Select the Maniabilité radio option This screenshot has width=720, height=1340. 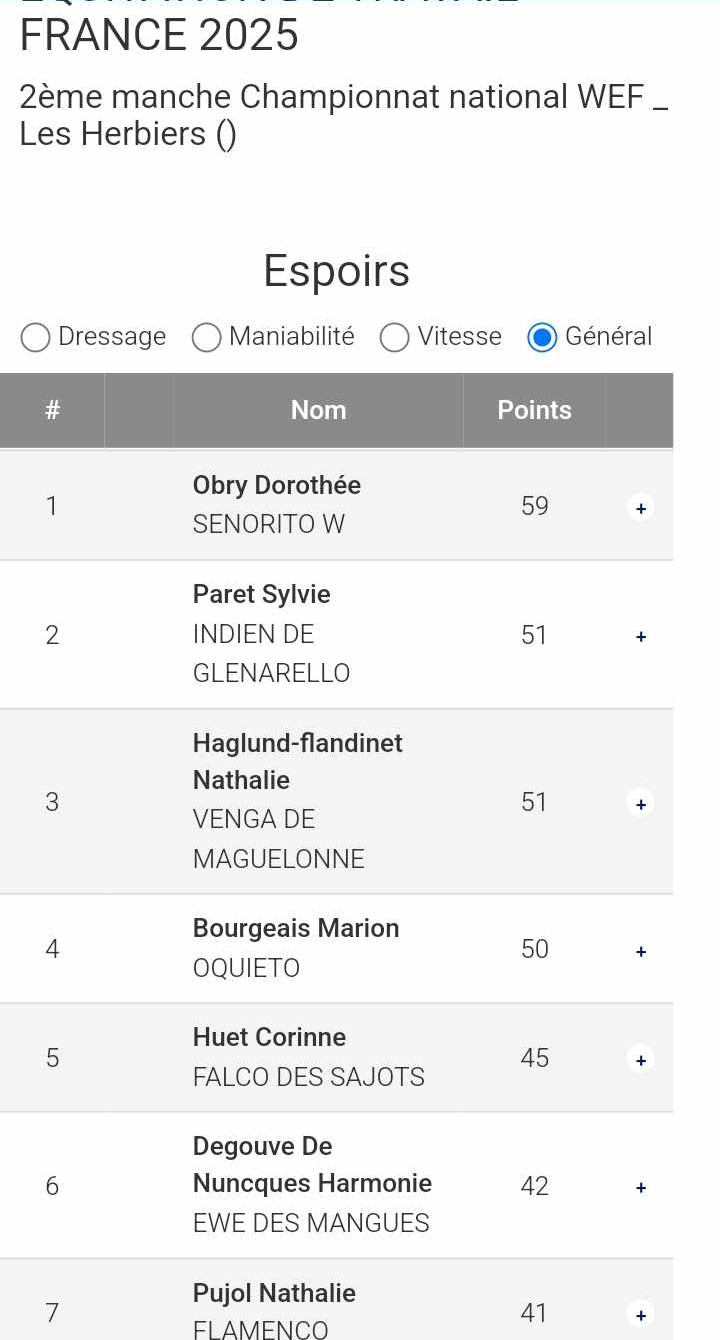(207, 338)
